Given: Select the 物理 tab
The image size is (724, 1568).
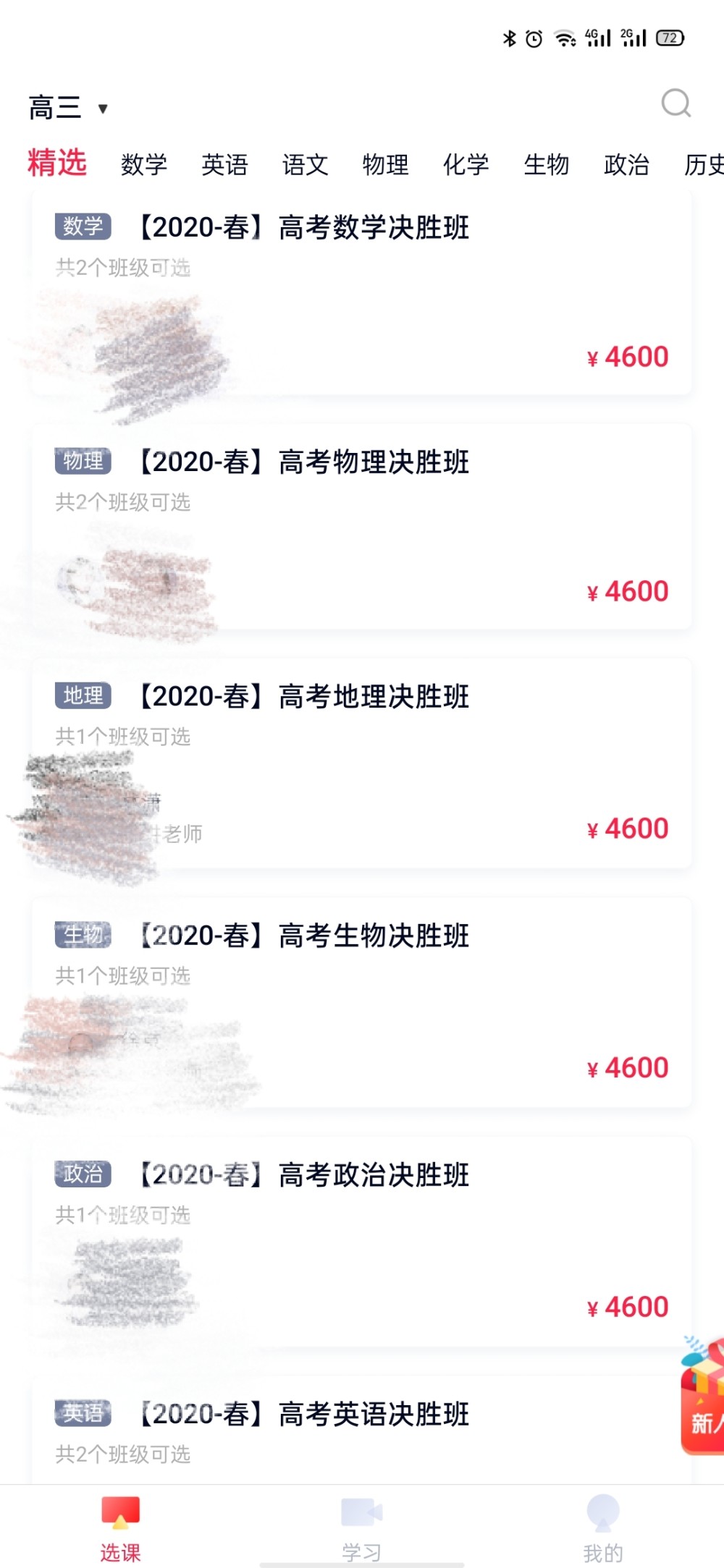Looking at the screenshot, I should click(385, 165).
